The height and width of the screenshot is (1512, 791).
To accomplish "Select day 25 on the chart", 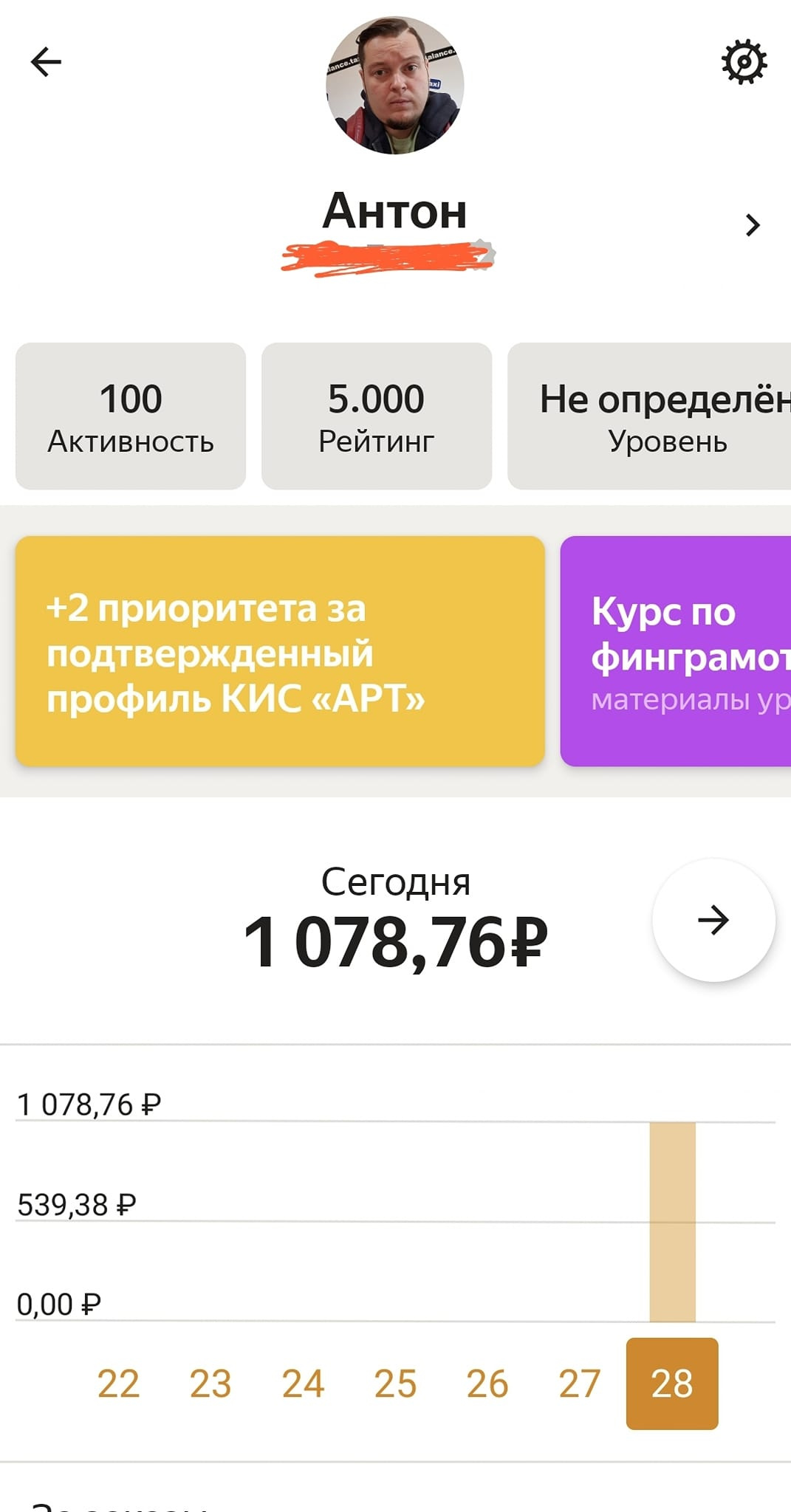I will tap(395, 1384).
